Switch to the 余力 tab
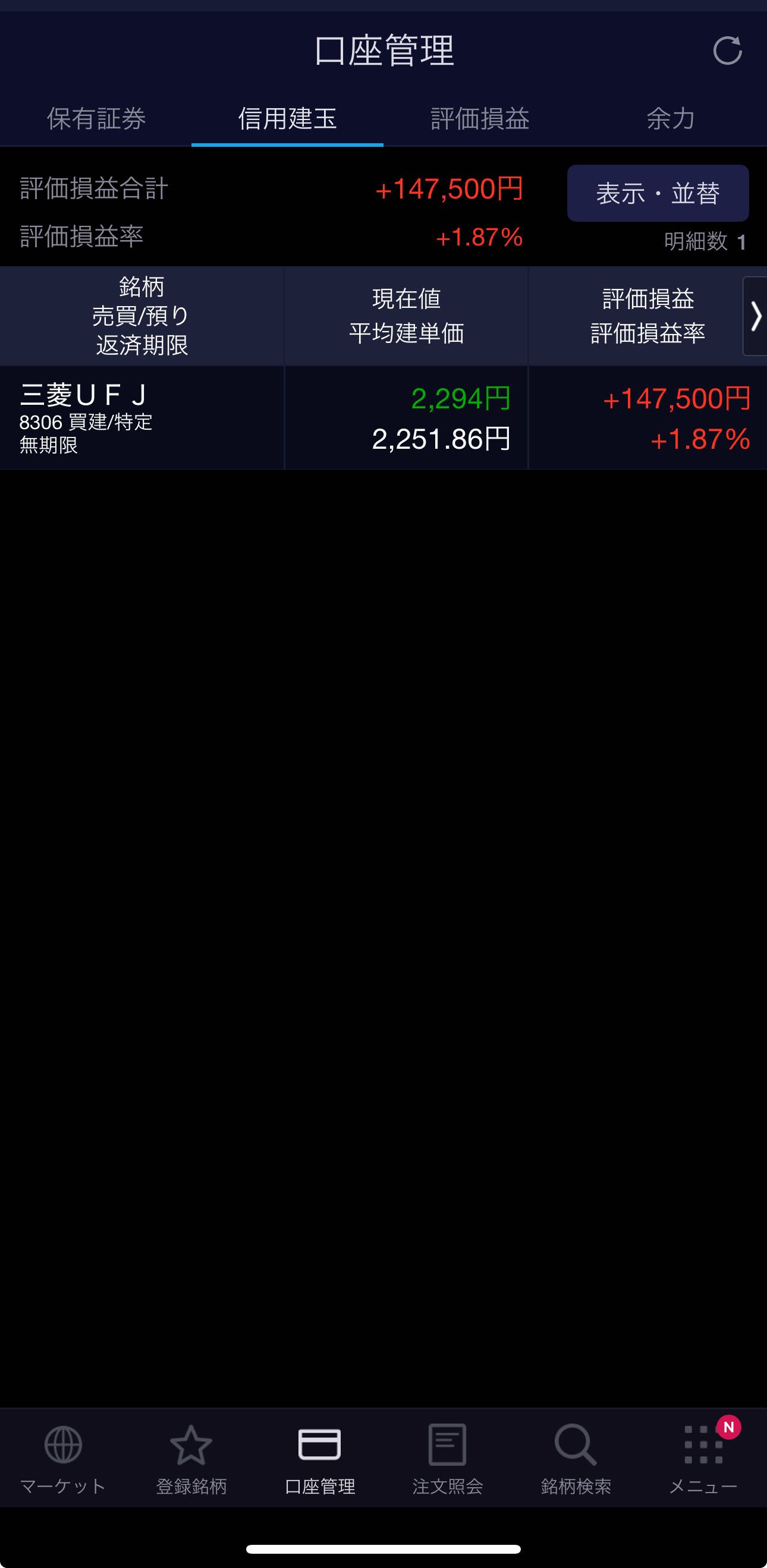 (x=671, y=119)
